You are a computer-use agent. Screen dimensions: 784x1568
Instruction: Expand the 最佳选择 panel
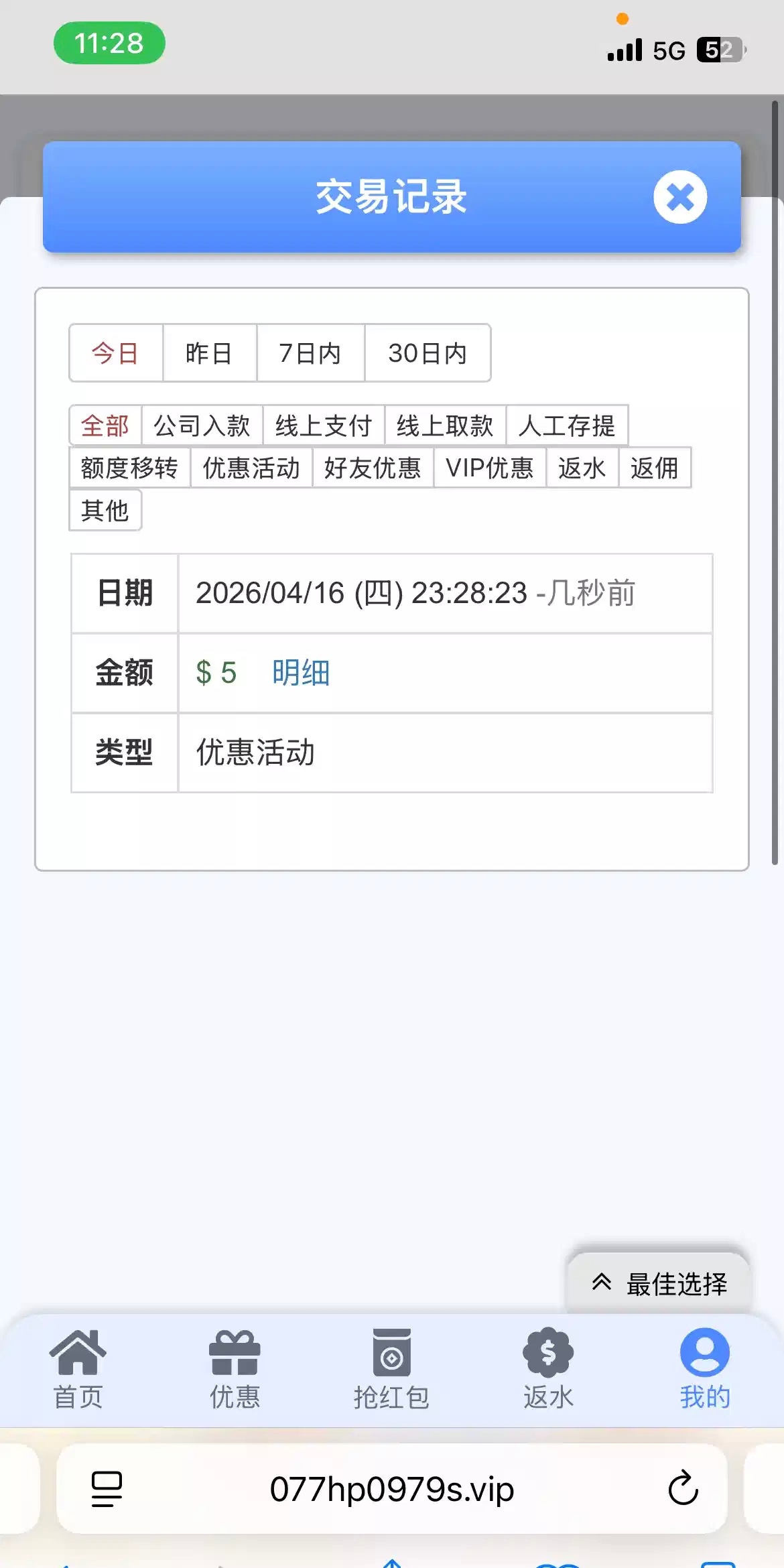[x=659, y=1284]
